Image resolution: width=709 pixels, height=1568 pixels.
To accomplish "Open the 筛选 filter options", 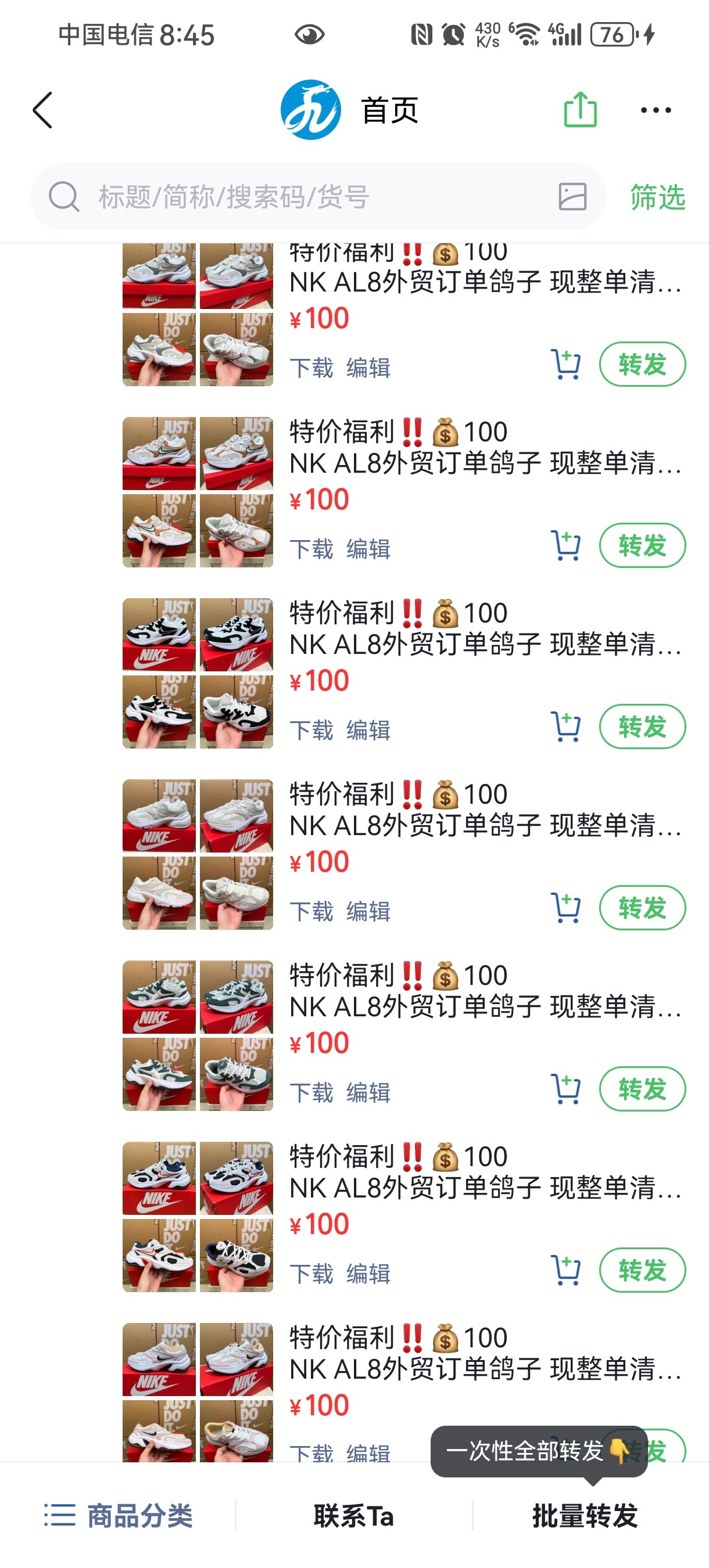I will [x=657, y=197].
